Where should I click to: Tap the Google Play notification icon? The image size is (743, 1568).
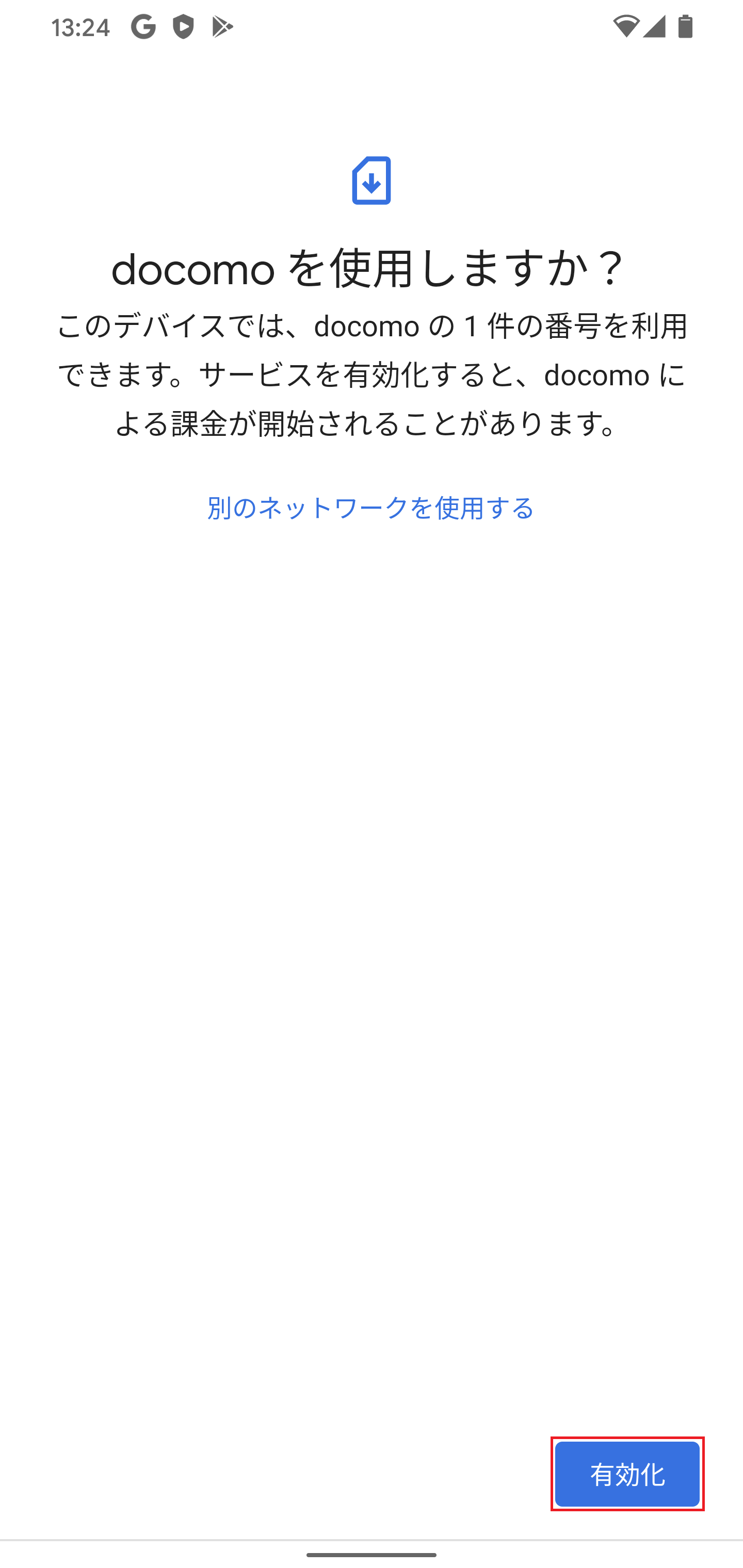point(222,26)
